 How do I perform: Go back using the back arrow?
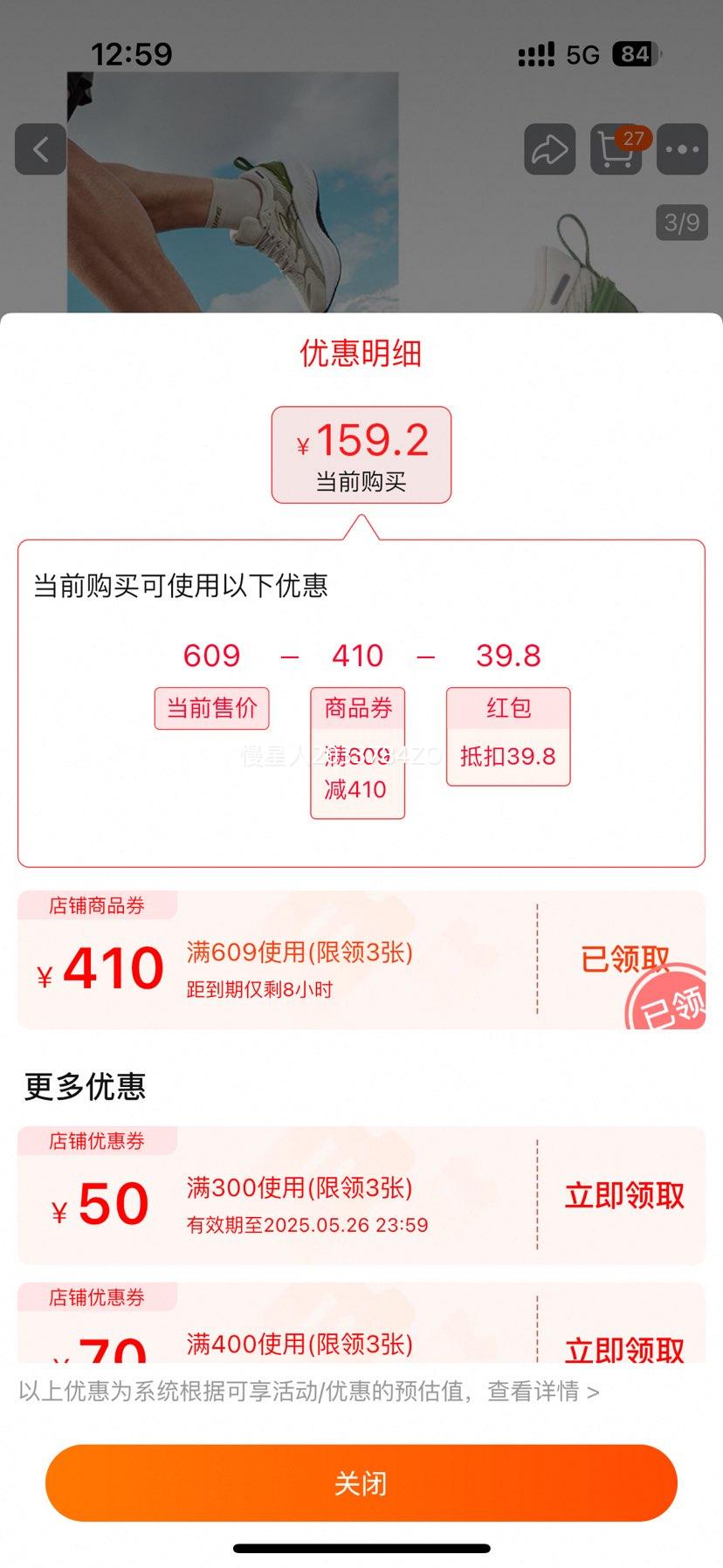tap(40, 149)
